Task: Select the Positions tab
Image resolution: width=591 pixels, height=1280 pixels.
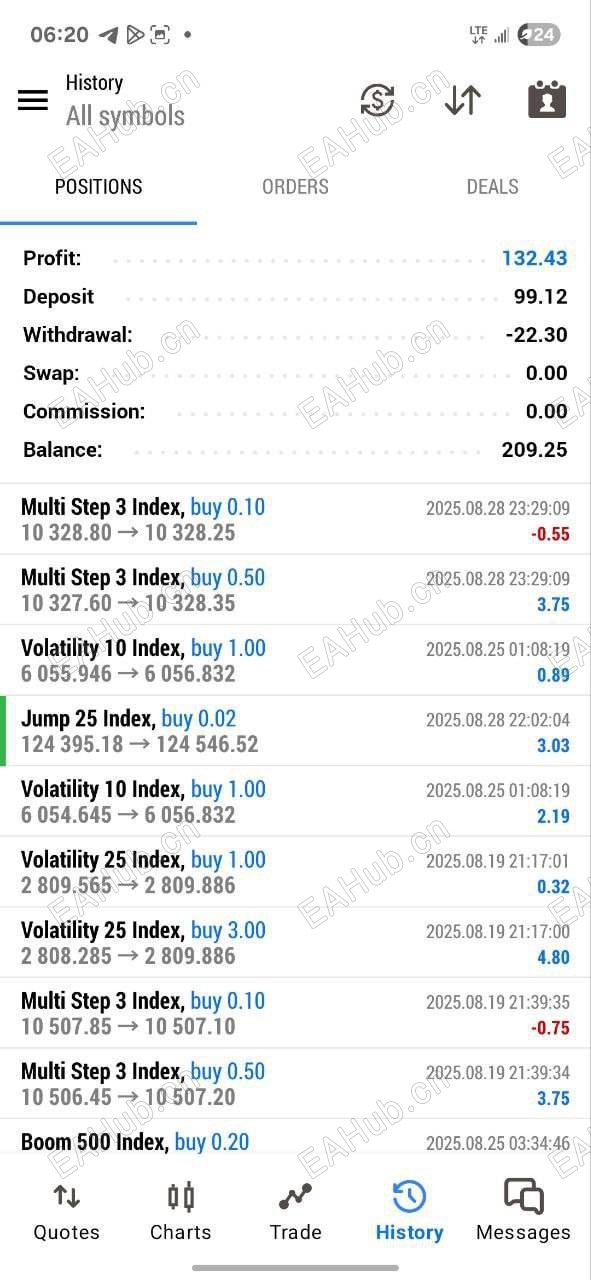Action: [x=98, y=187]
